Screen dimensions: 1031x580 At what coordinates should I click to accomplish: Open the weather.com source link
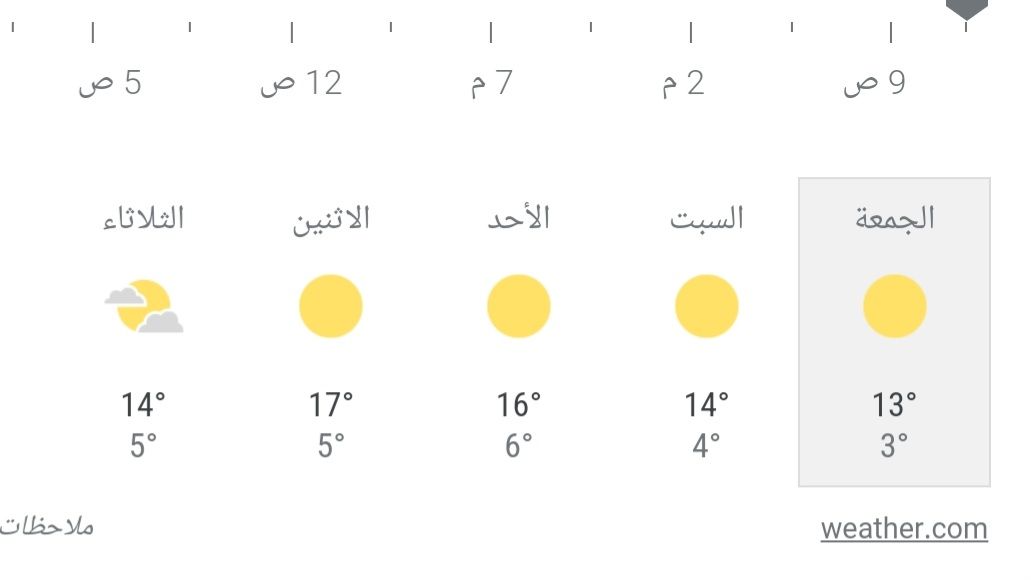point(903,529)
